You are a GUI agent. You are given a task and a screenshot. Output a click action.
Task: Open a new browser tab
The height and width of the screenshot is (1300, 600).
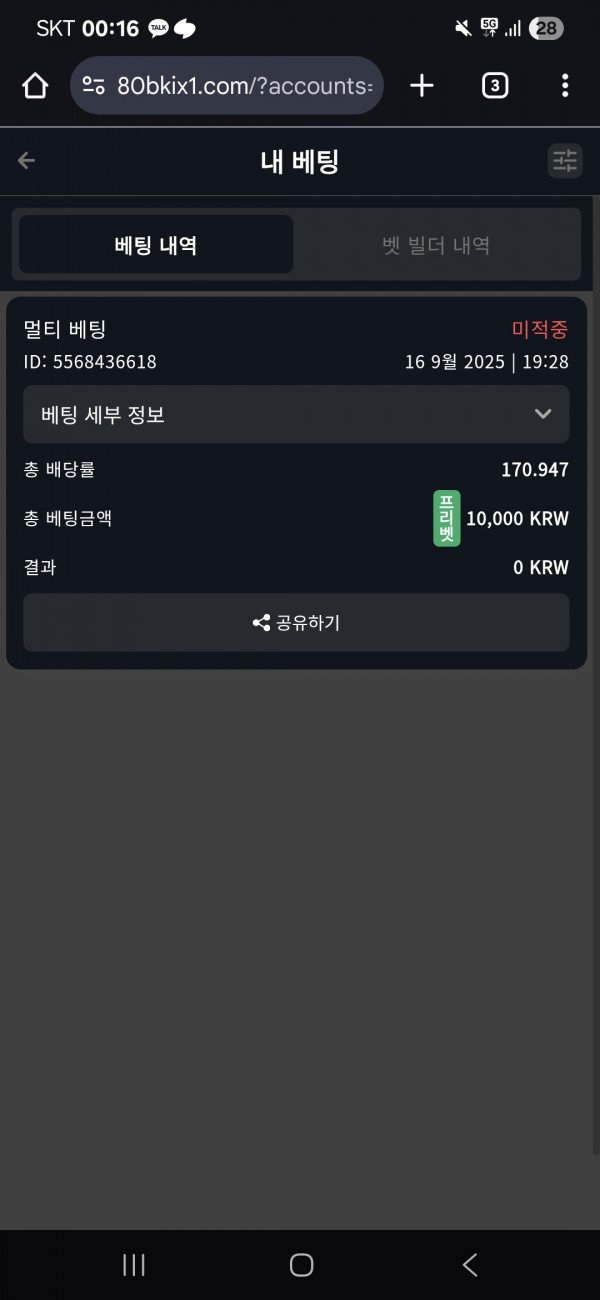(x=422, y=86)
